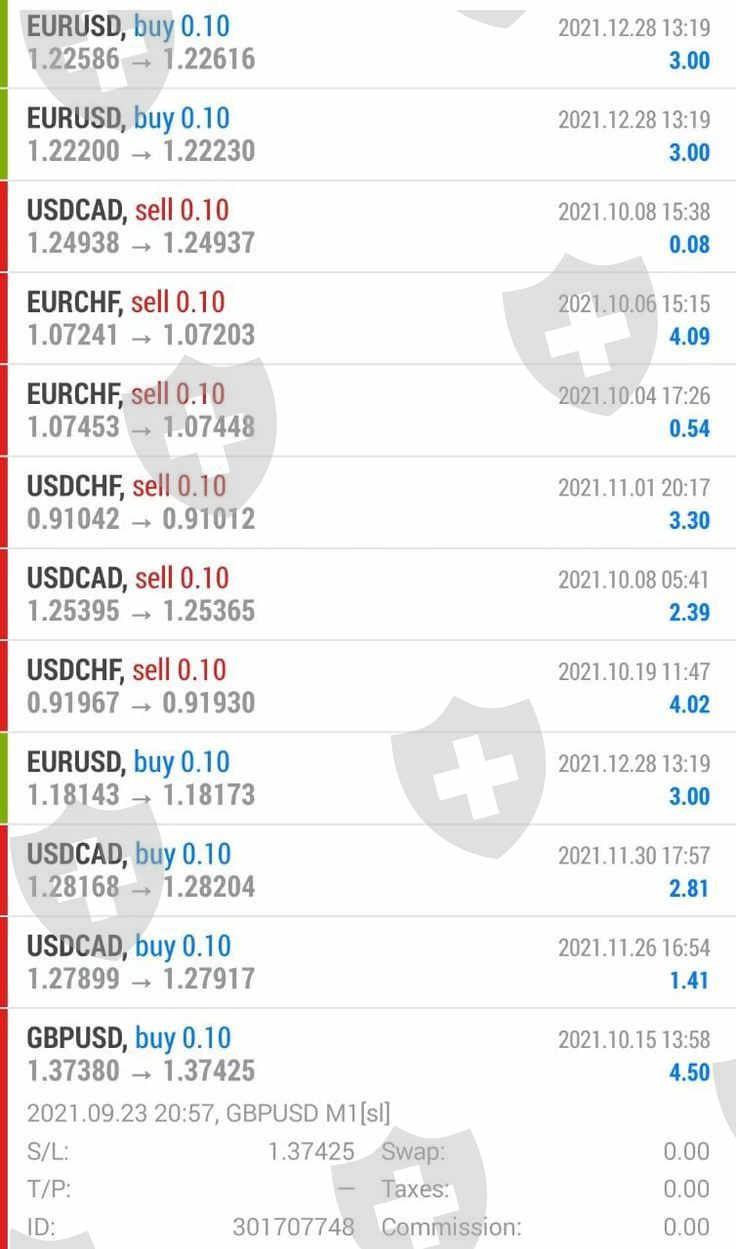The image size is (736, 1249).
Task: Show details of USDCAD buy at 1.27899
Action: click(368, 963)
